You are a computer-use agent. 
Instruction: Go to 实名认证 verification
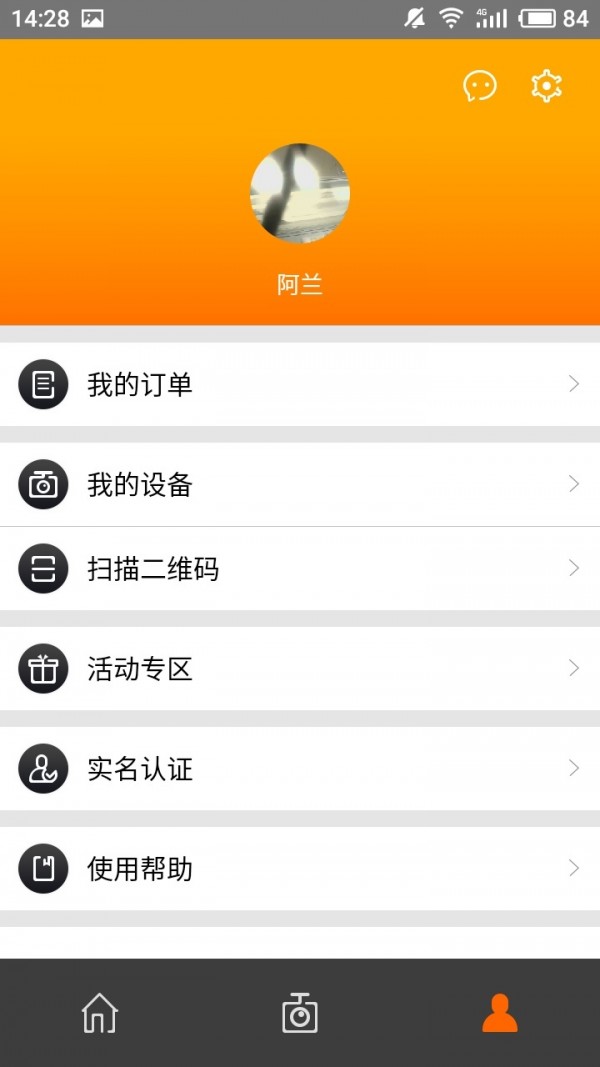pos(300,769)
